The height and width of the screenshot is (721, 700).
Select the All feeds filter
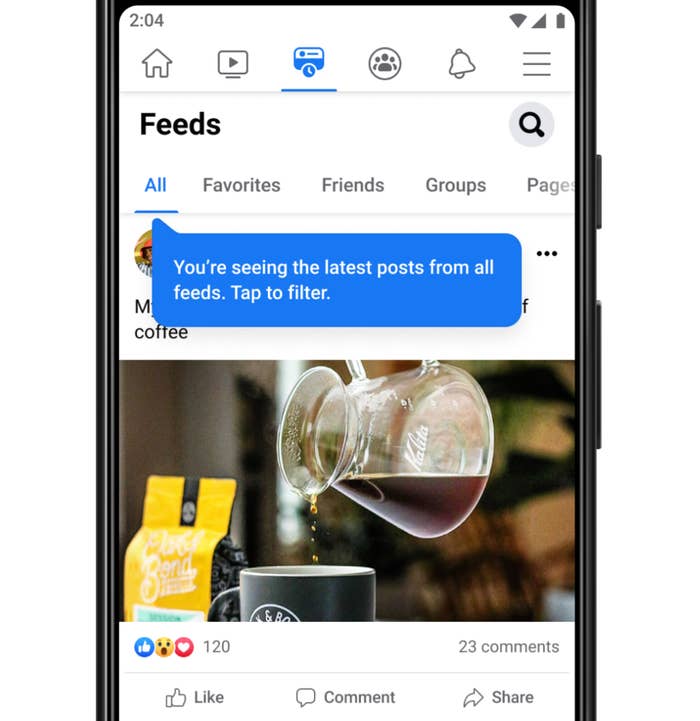point(155,185)
